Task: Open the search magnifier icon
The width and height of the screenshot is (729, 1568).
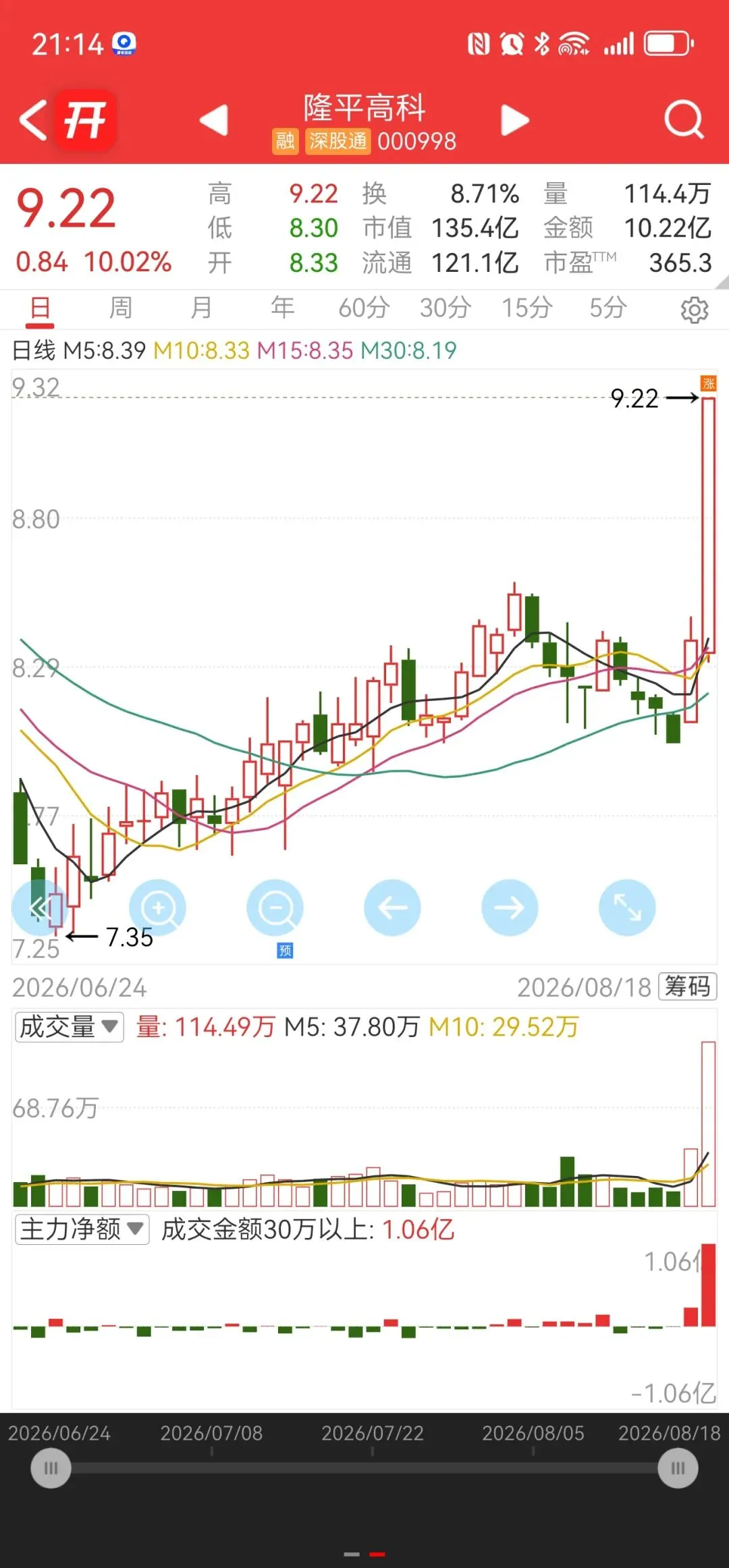Action: coord(684,120)
